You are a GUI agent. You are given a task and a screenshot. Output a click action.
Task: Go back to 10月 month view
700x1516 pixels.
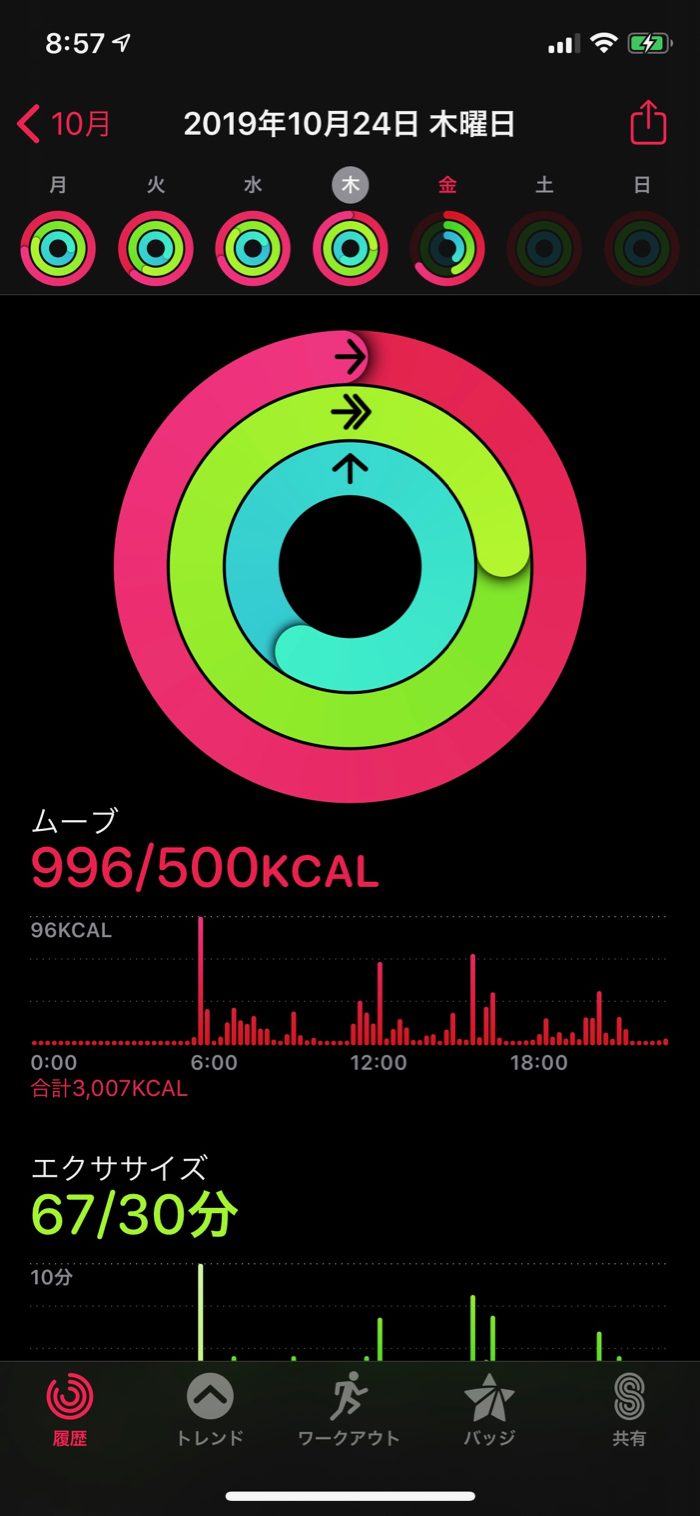[x=64, y=125]
